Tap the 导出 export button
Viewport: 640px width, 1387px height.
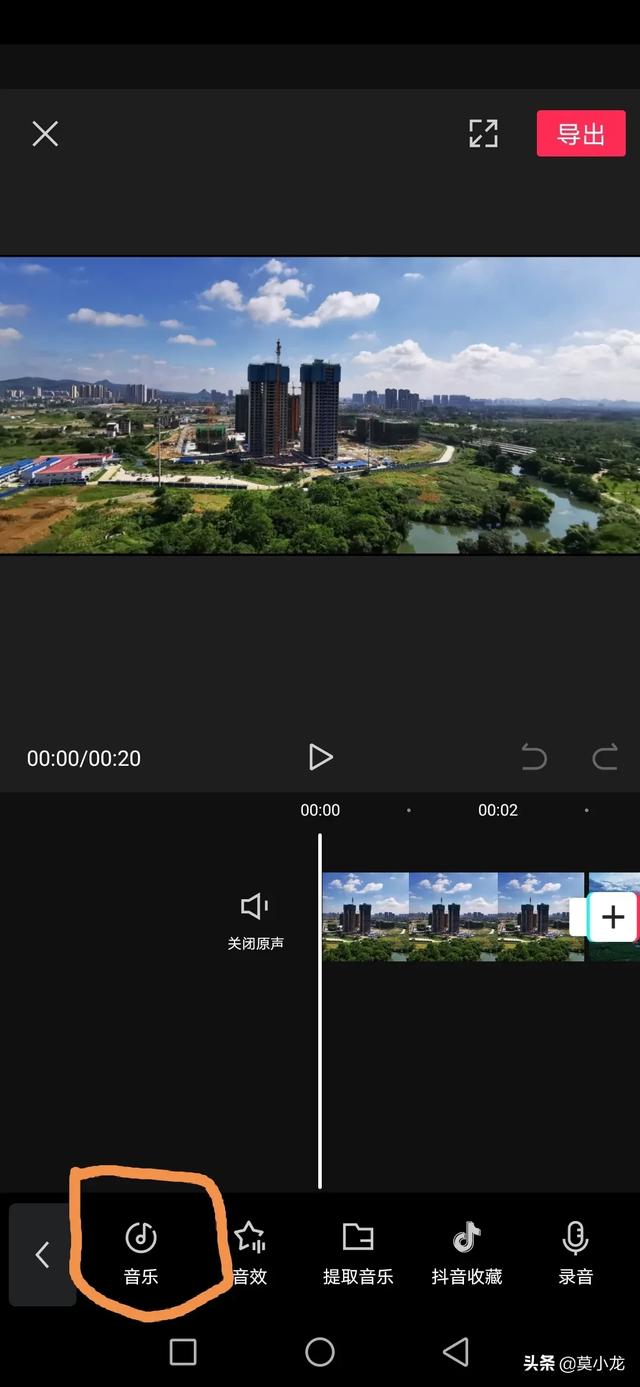tap(581, 134)
